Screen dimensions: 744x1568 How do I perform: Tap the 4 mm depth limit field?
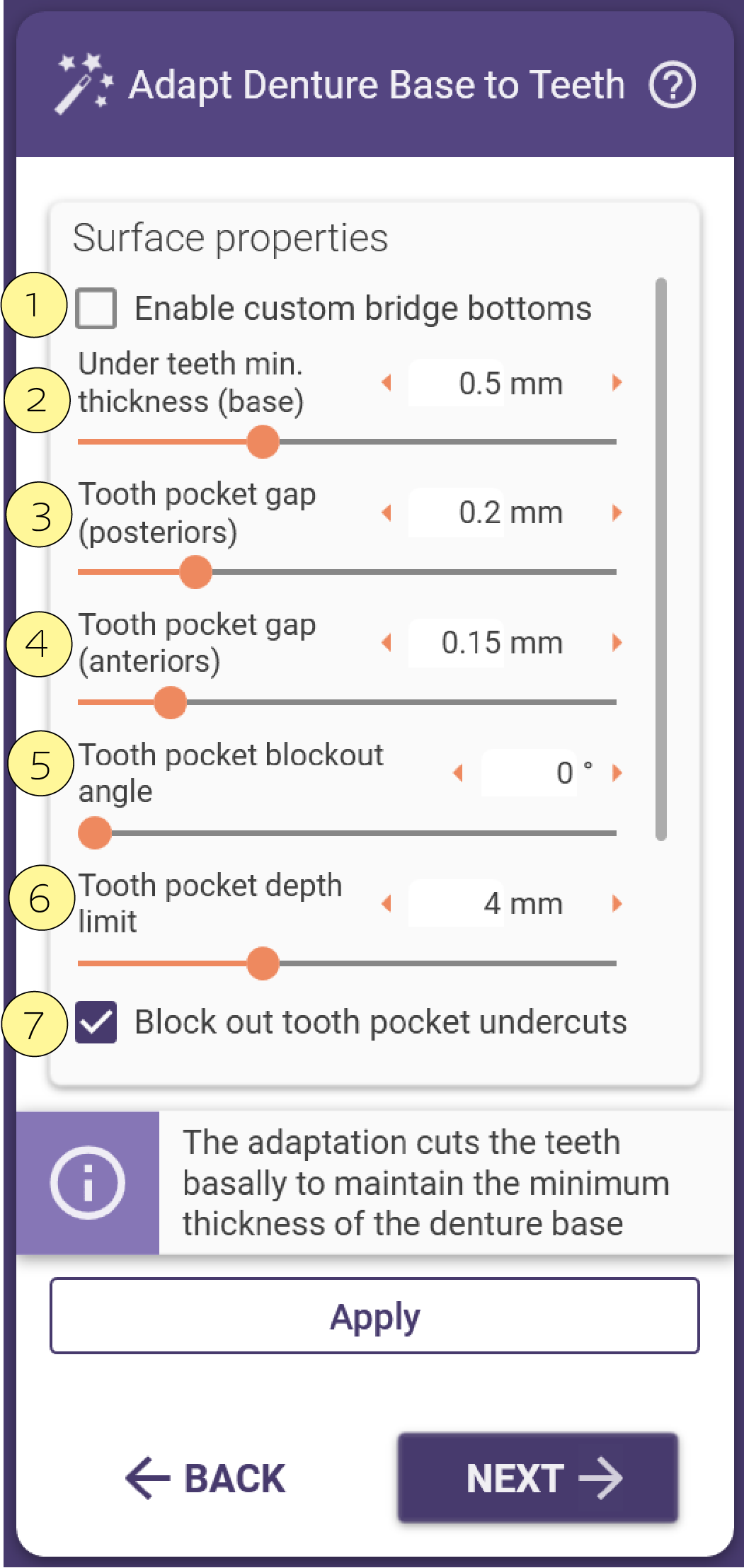pyautogui.click(x=502, y=903)
